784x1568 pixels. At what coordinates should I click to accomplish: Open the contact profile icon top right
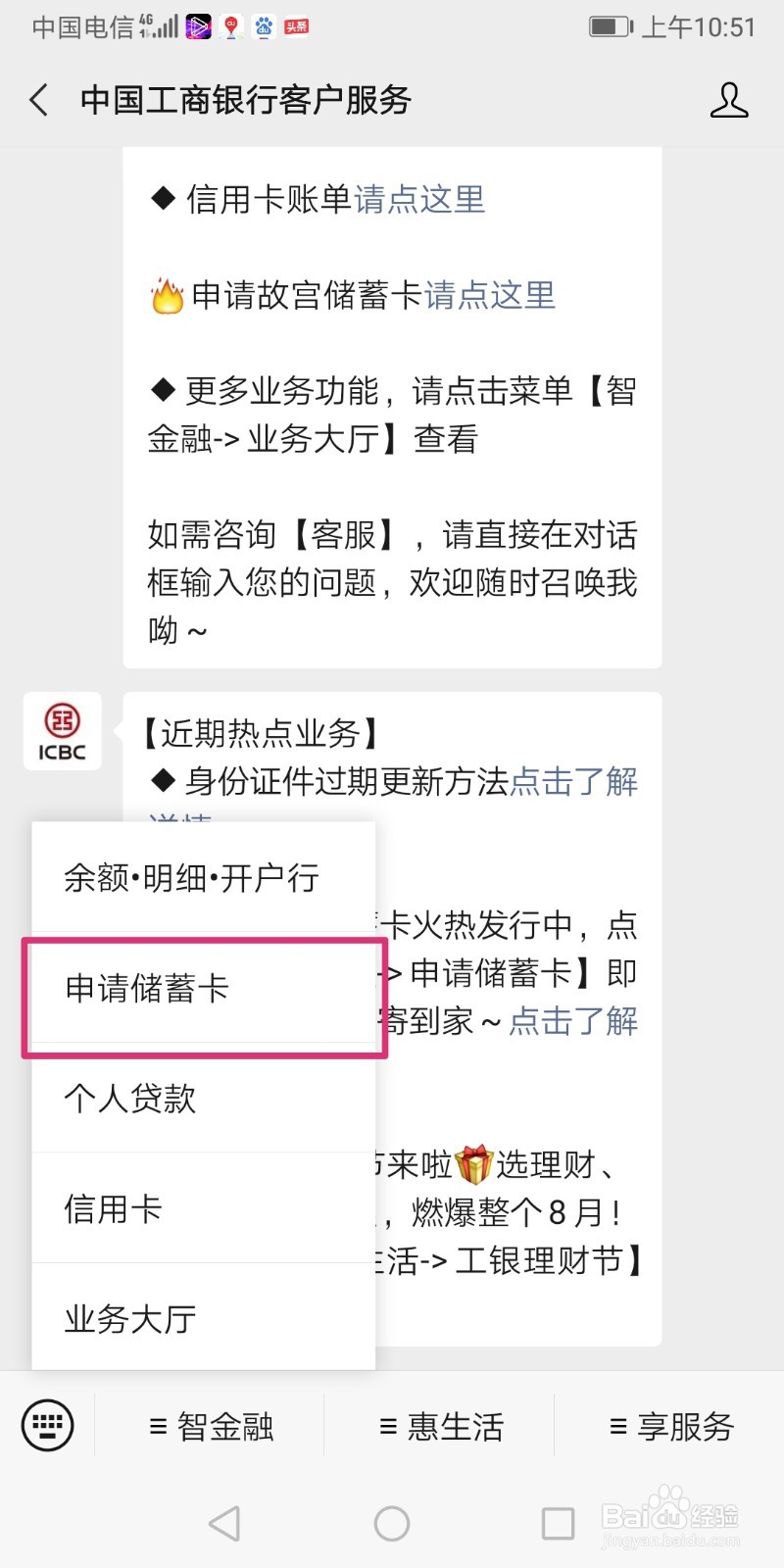click(x=730, y=100)
